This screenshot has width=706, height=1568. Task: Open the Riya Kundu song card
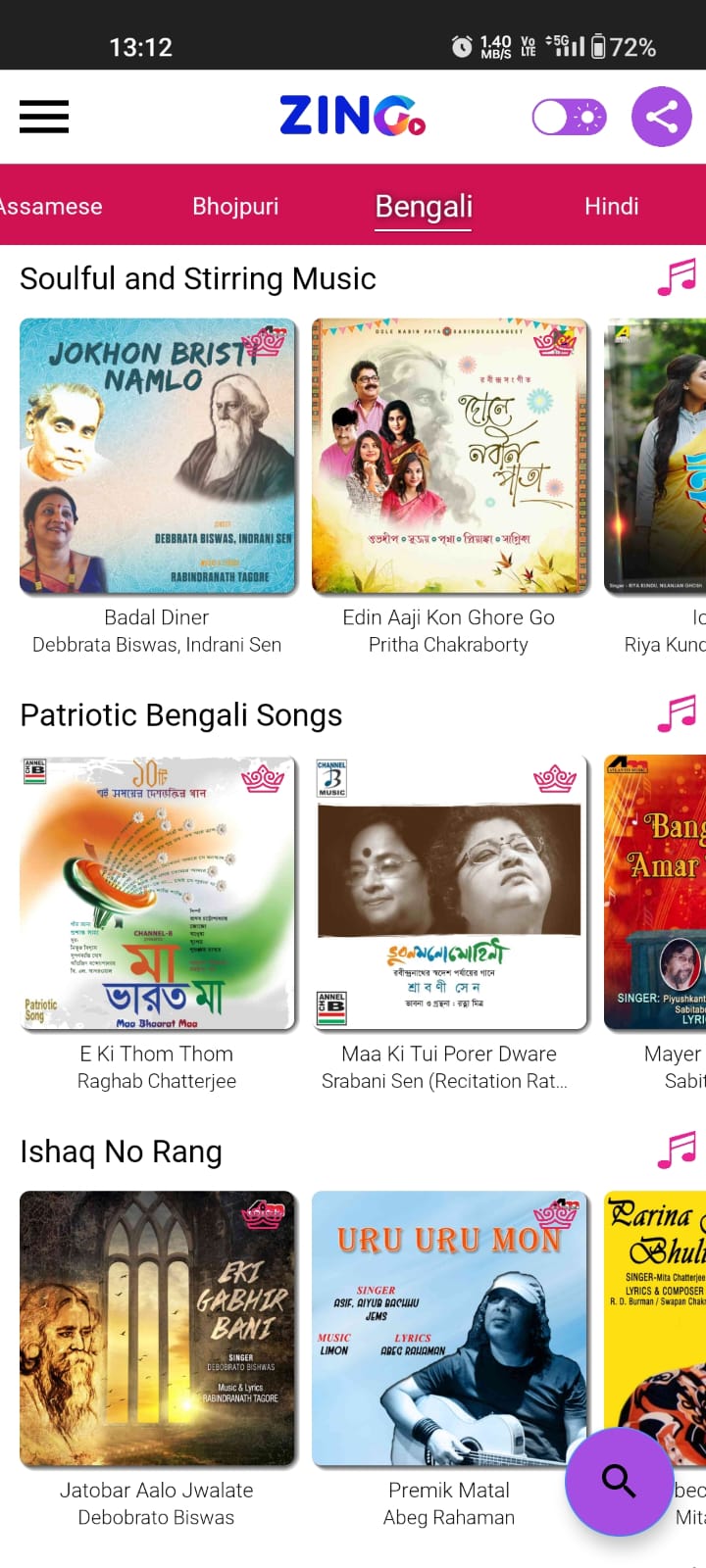(657, 456)
